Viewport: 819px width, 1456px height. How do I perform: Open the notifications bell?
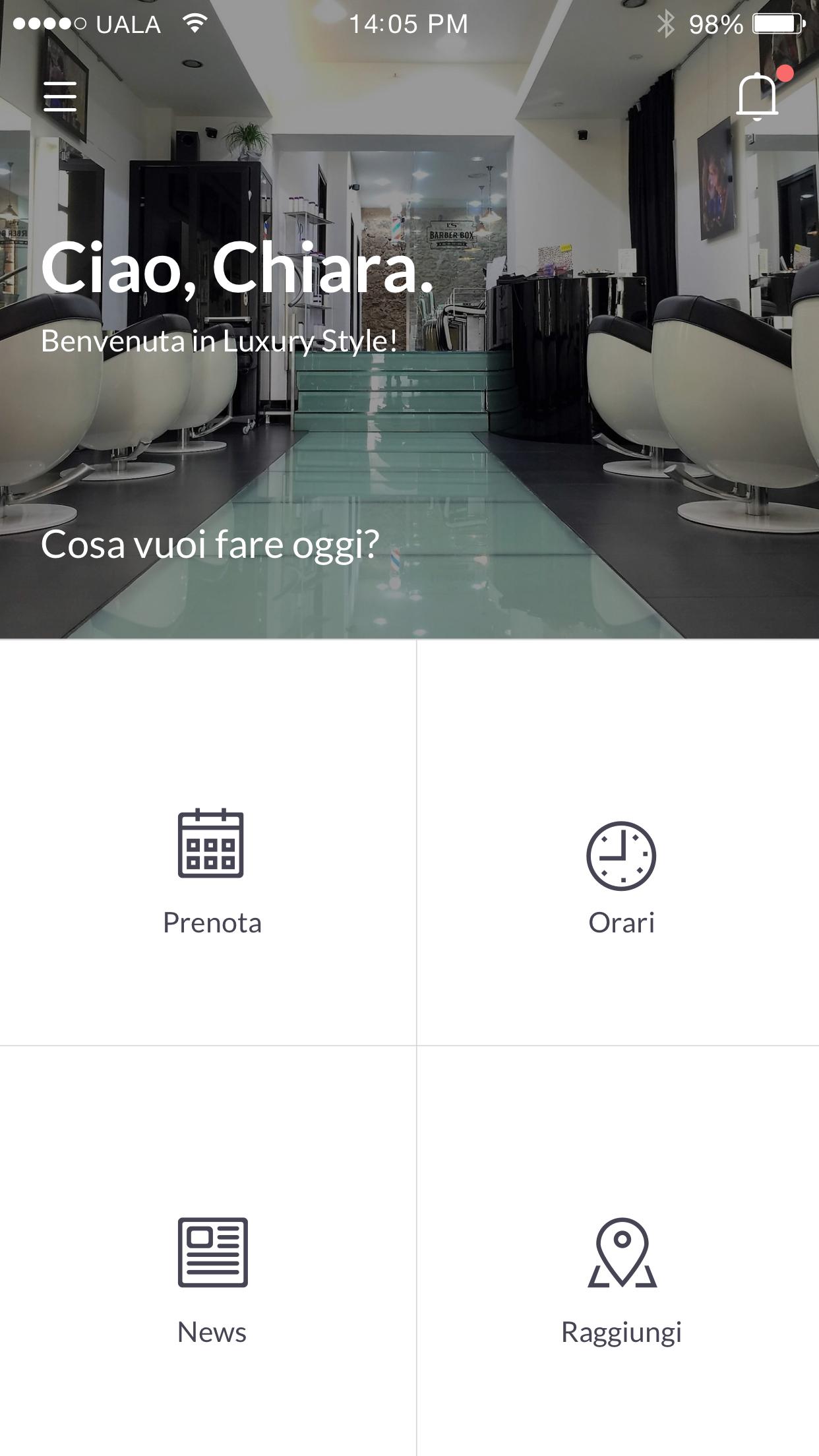757,96
